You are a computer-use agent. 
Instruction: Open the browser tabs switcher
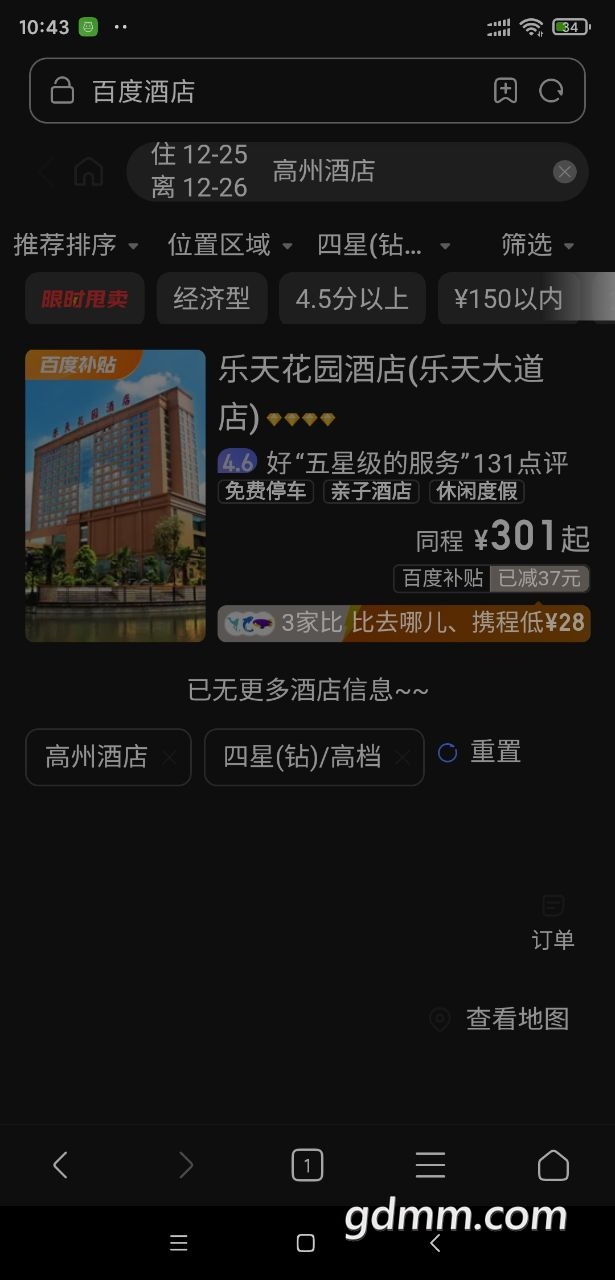[x=307, y=1165]
